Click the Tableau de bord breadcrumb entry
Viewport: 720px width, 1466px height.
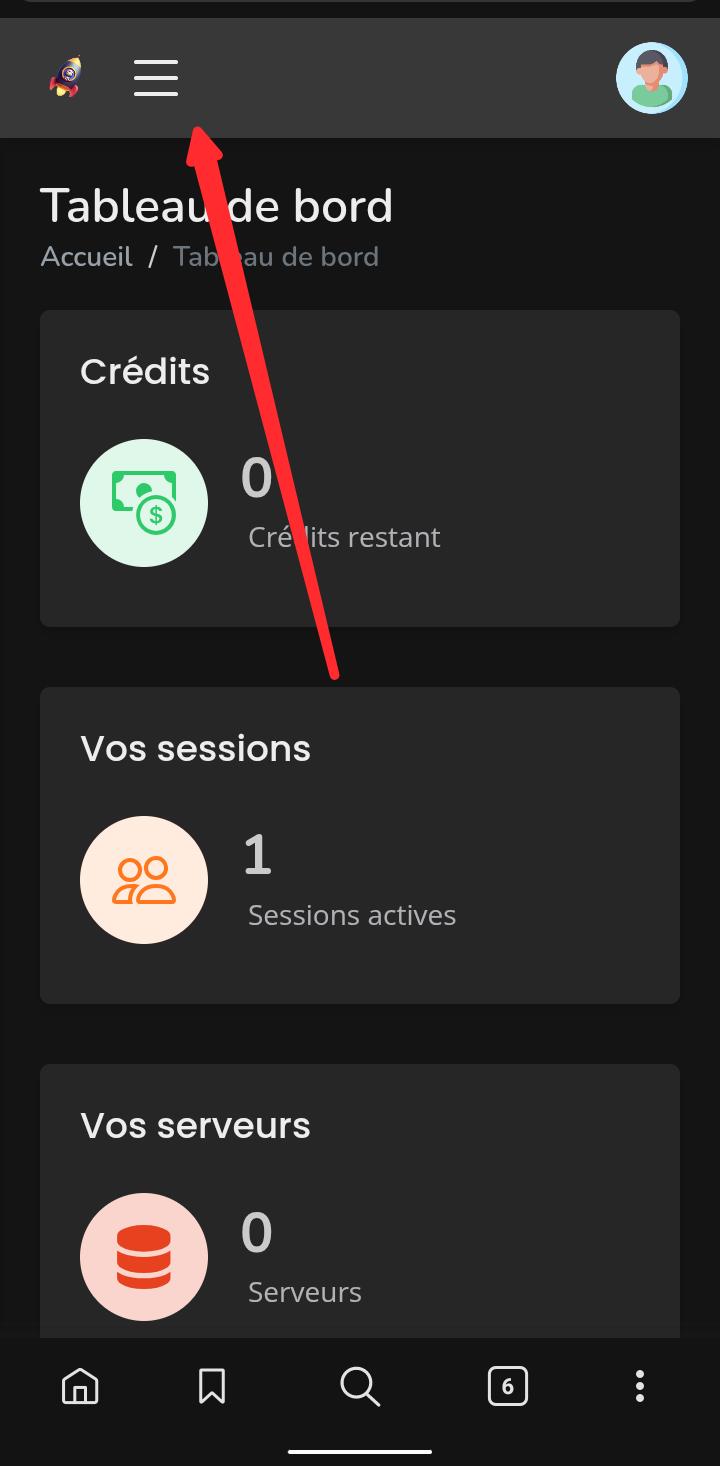pyautogui.click(x=276, y=256)
